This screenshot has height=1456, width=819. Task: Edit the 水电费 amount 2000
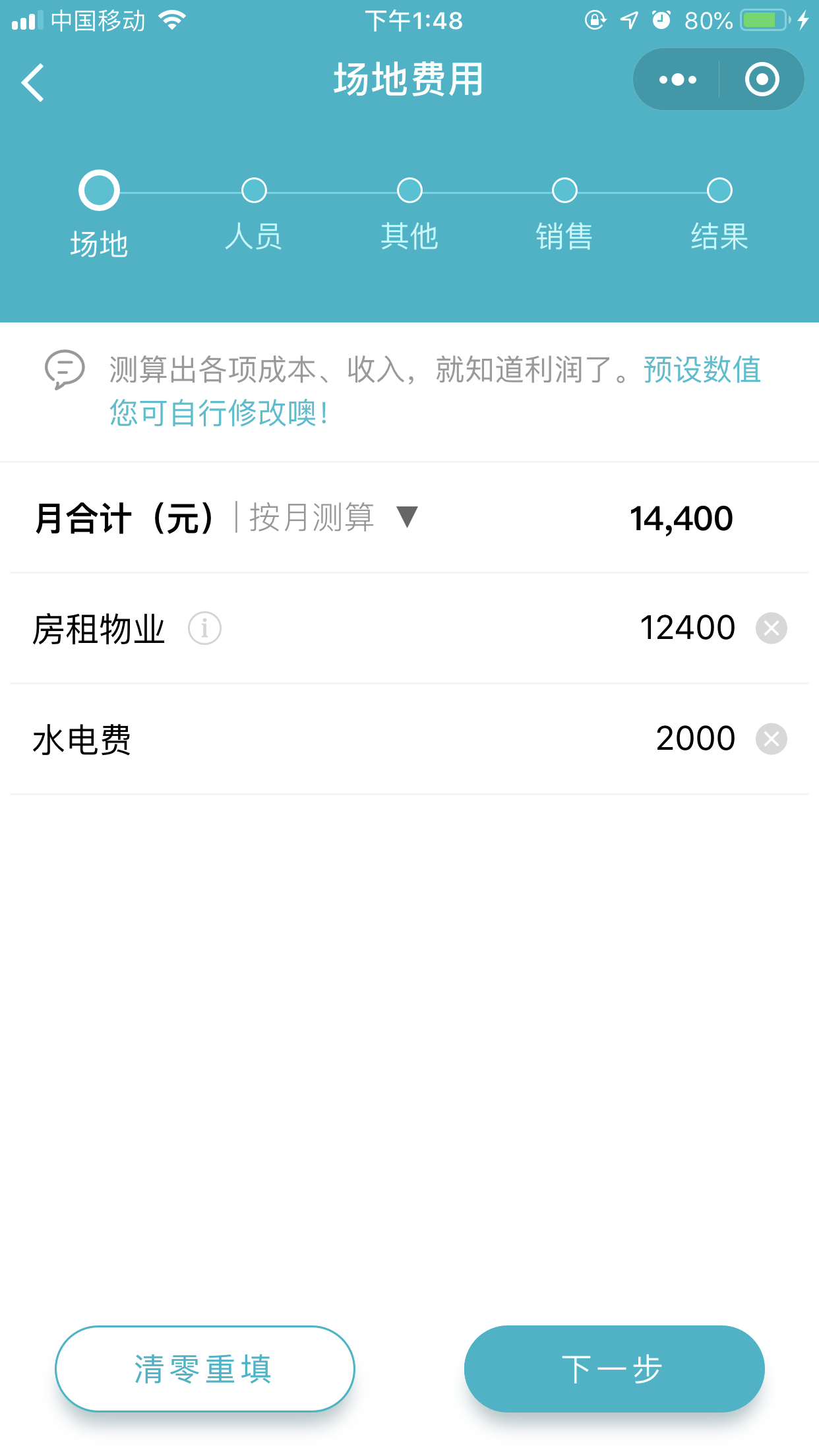(695, 739)
